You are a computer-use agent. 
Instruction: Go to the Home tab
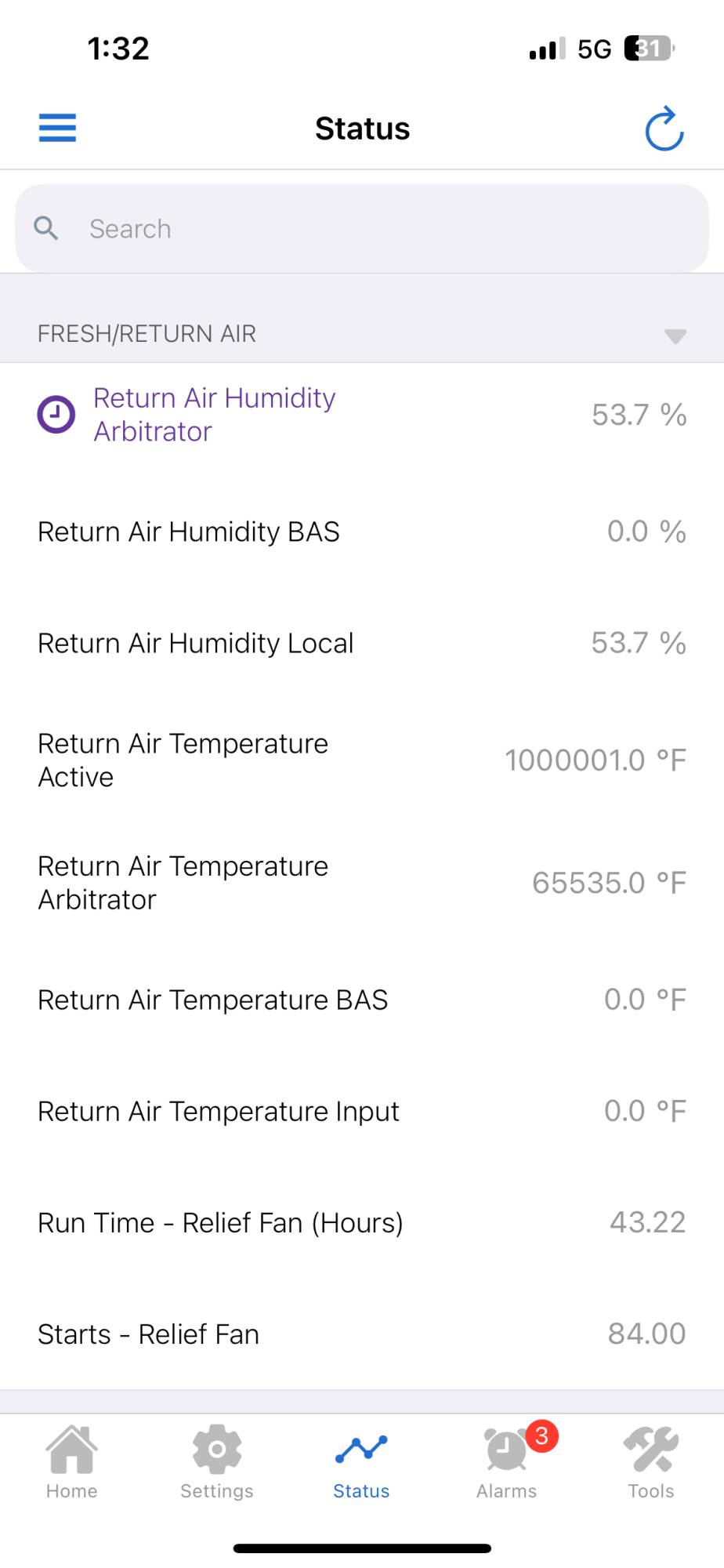[71, 1462]
